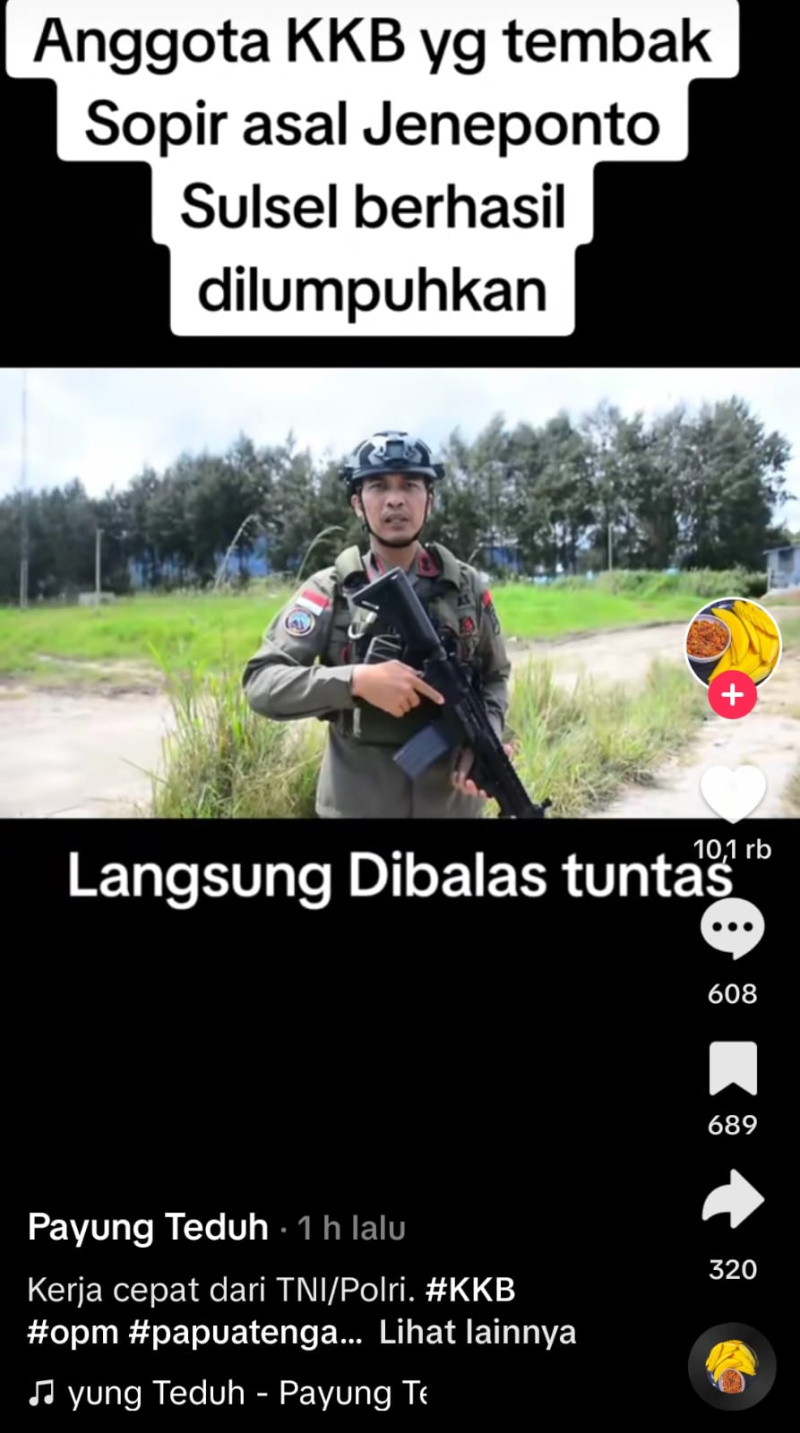The image size is (800, 1433).
Task: Share this video using the arrow icon
Action: pyautogui.click(x=732, y=1199)
